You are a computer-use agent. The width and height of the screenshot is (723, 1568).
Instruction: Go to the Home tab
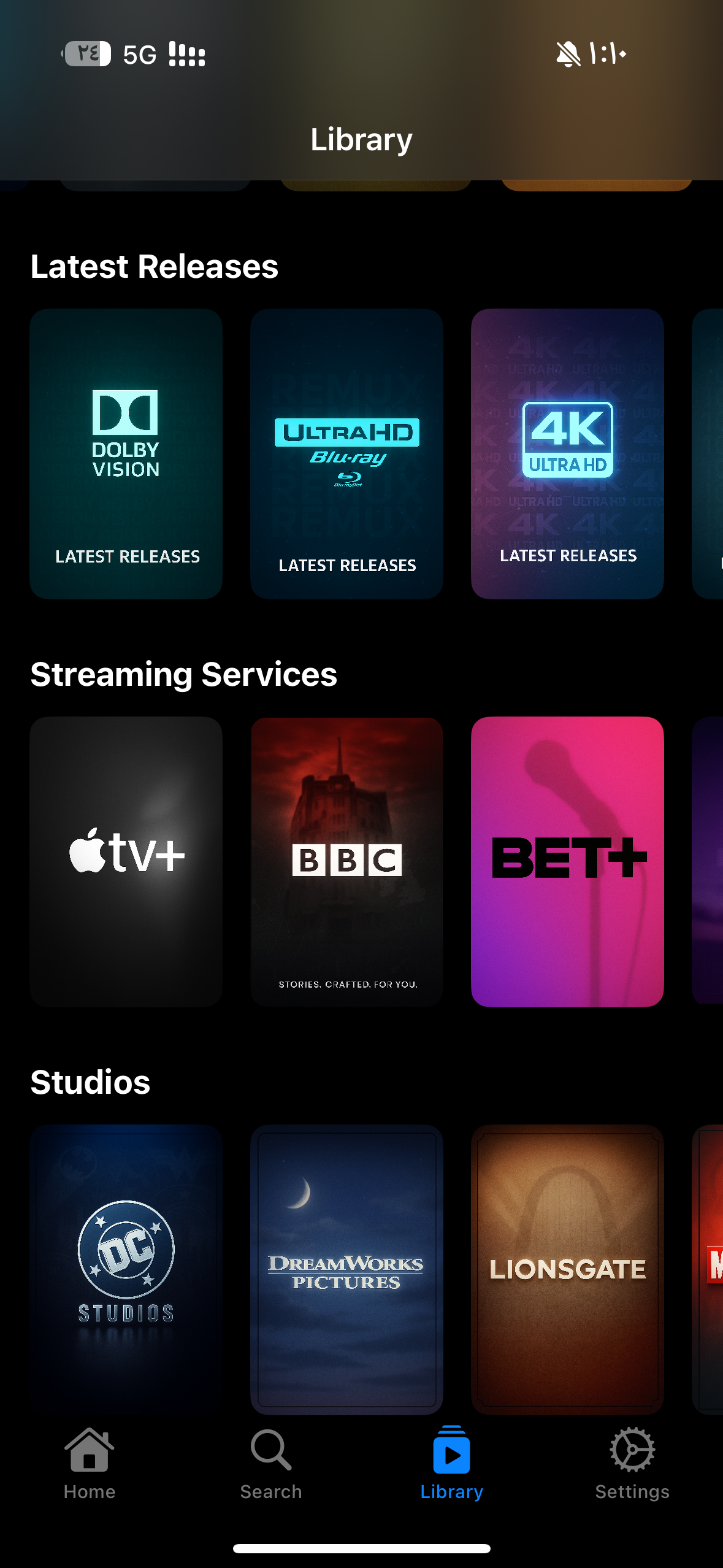click(90, 1463)
